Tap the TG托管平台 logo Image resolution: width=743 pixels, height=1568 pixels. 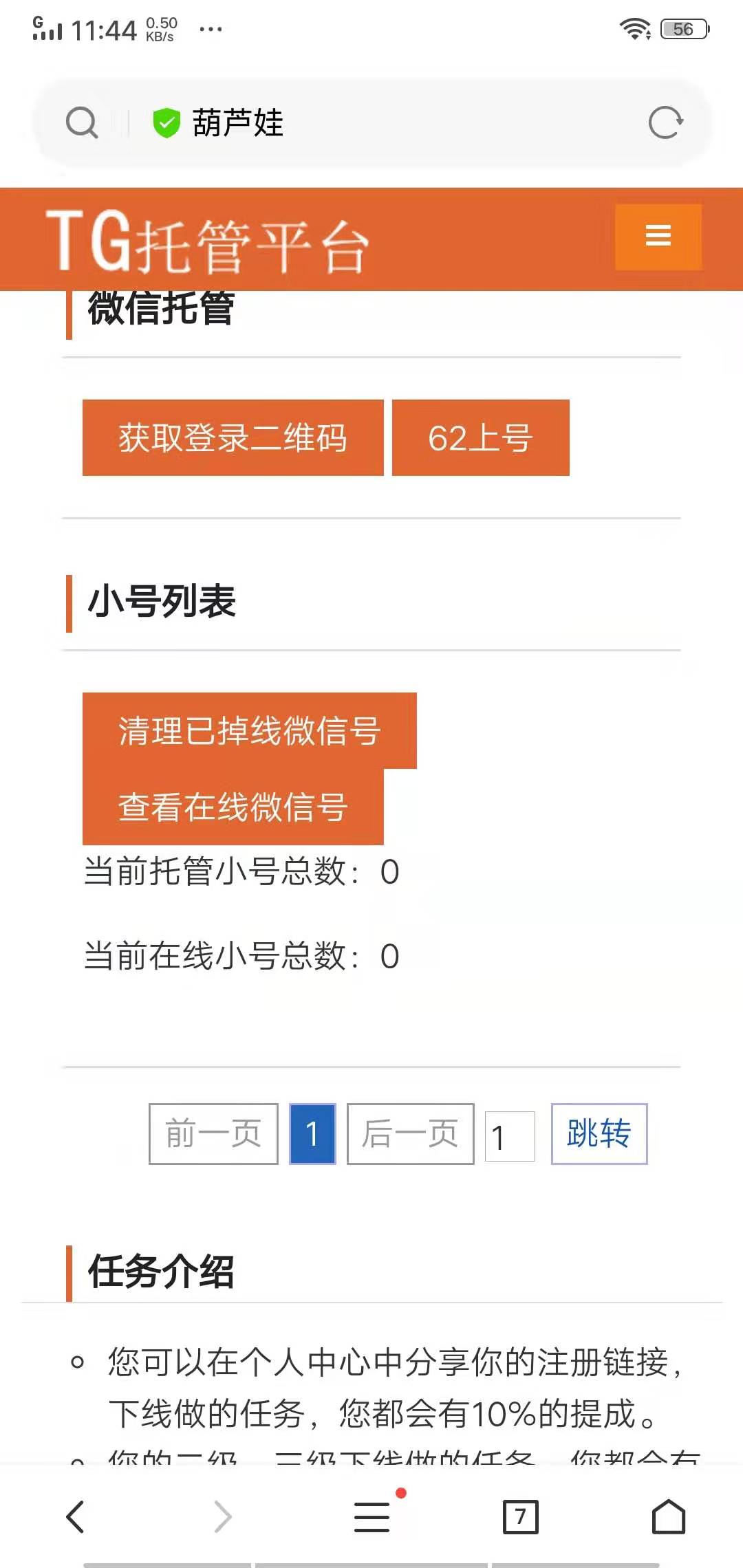click(206, 241)
